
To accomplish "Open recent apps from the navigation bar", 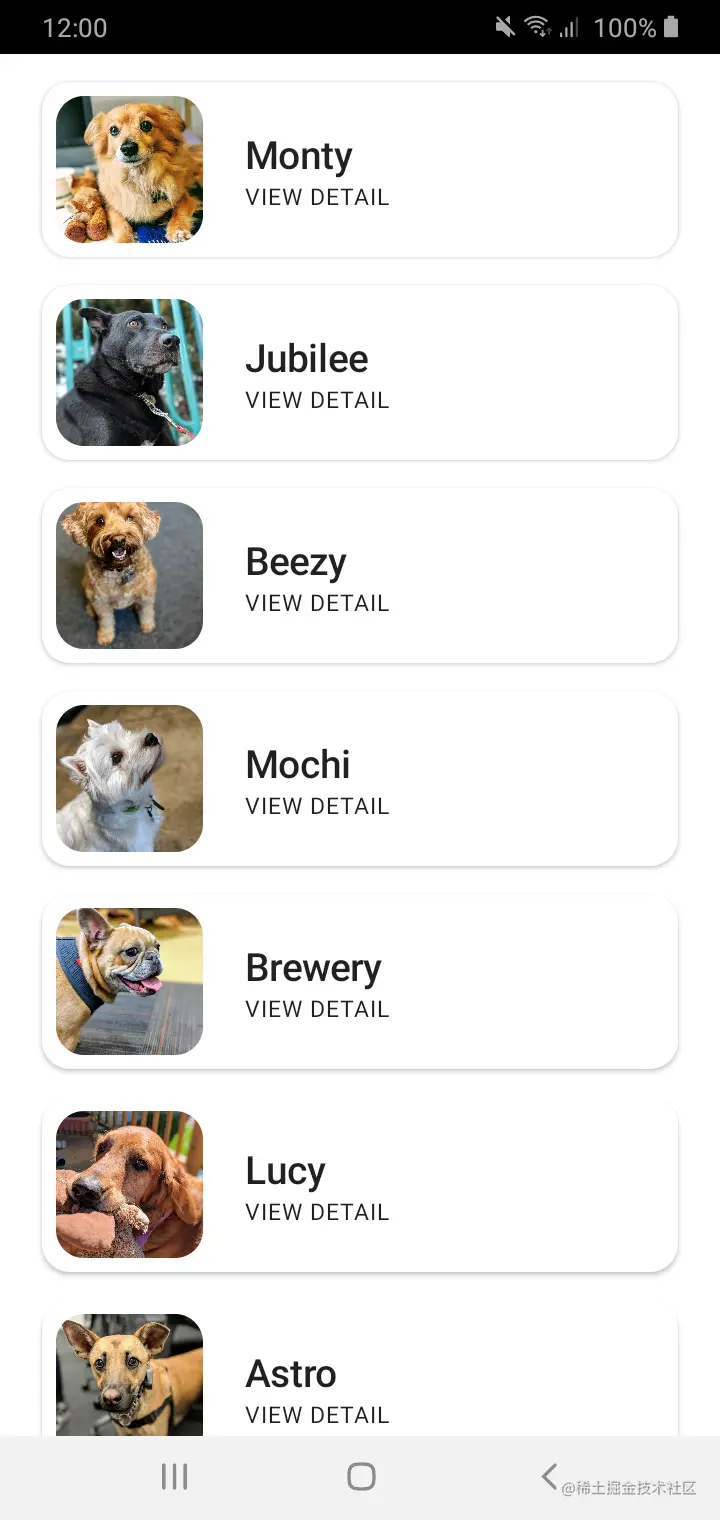I will [x=174, y=1476].
